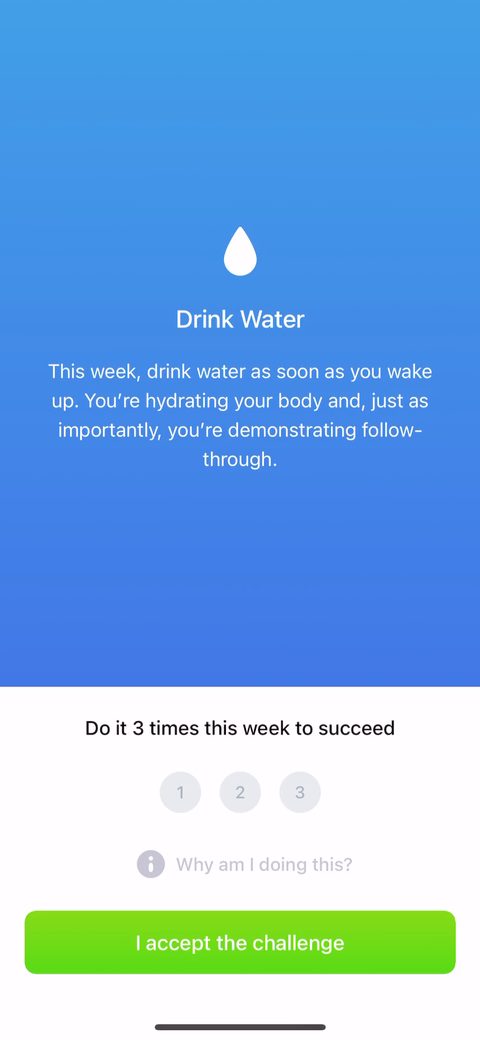This screenshot has width=480, height=1040.
Task: Open "Why am I doing this?" info
Action: point(245,864)
